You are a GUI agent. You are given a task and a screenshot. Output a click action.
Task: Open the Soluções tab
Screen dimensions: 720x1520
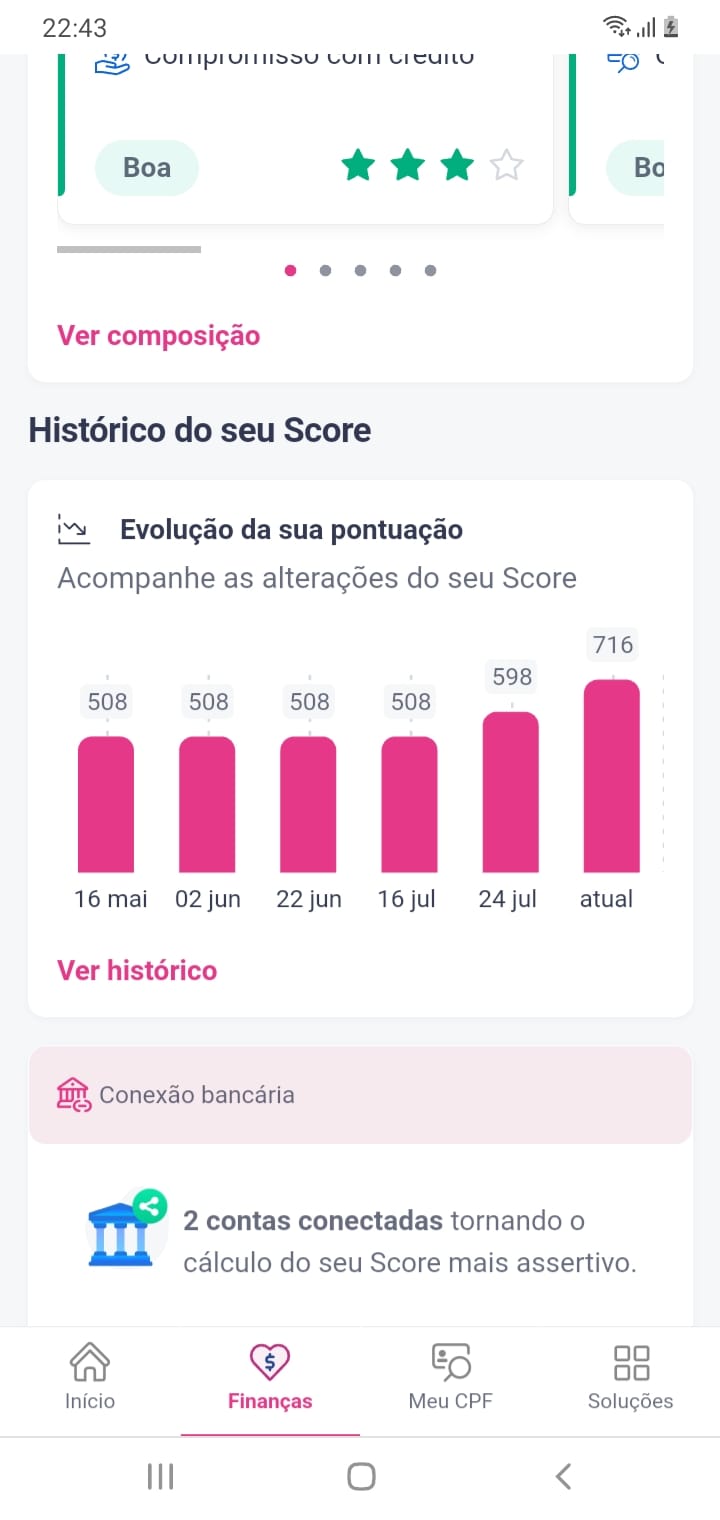630,1378
